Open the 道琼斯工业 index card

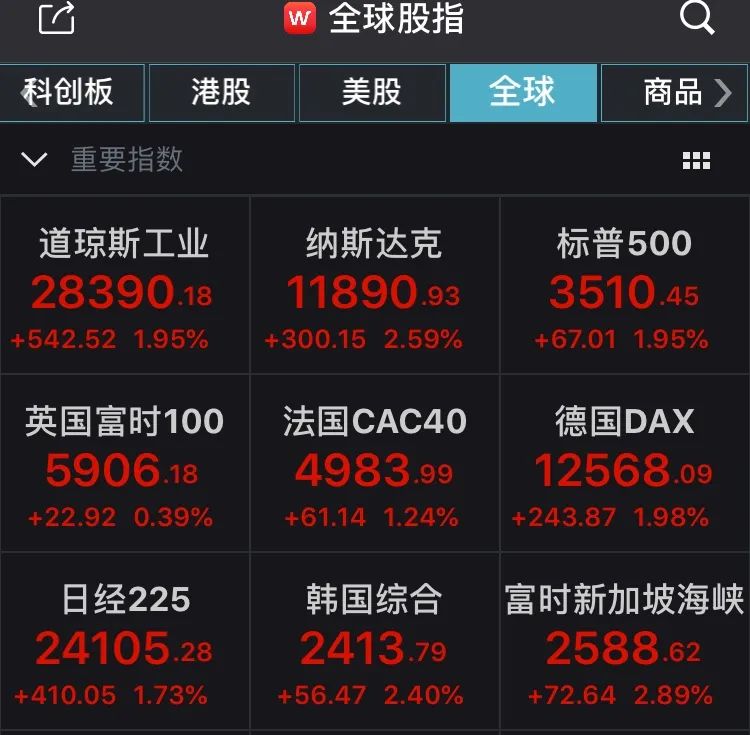click(124, 286)
